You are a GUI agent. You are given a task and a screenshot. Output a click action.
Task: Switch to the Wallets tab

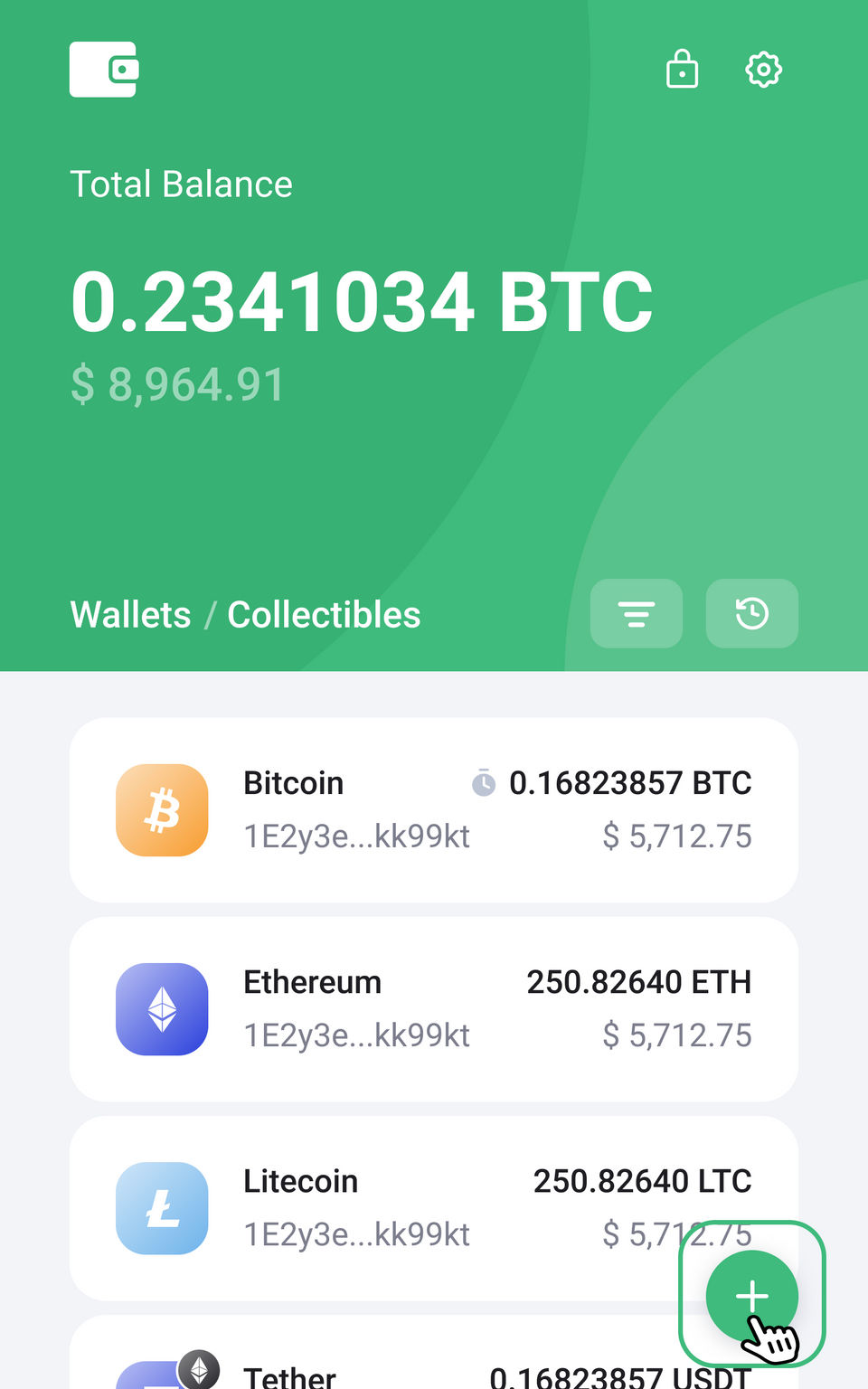131,615
